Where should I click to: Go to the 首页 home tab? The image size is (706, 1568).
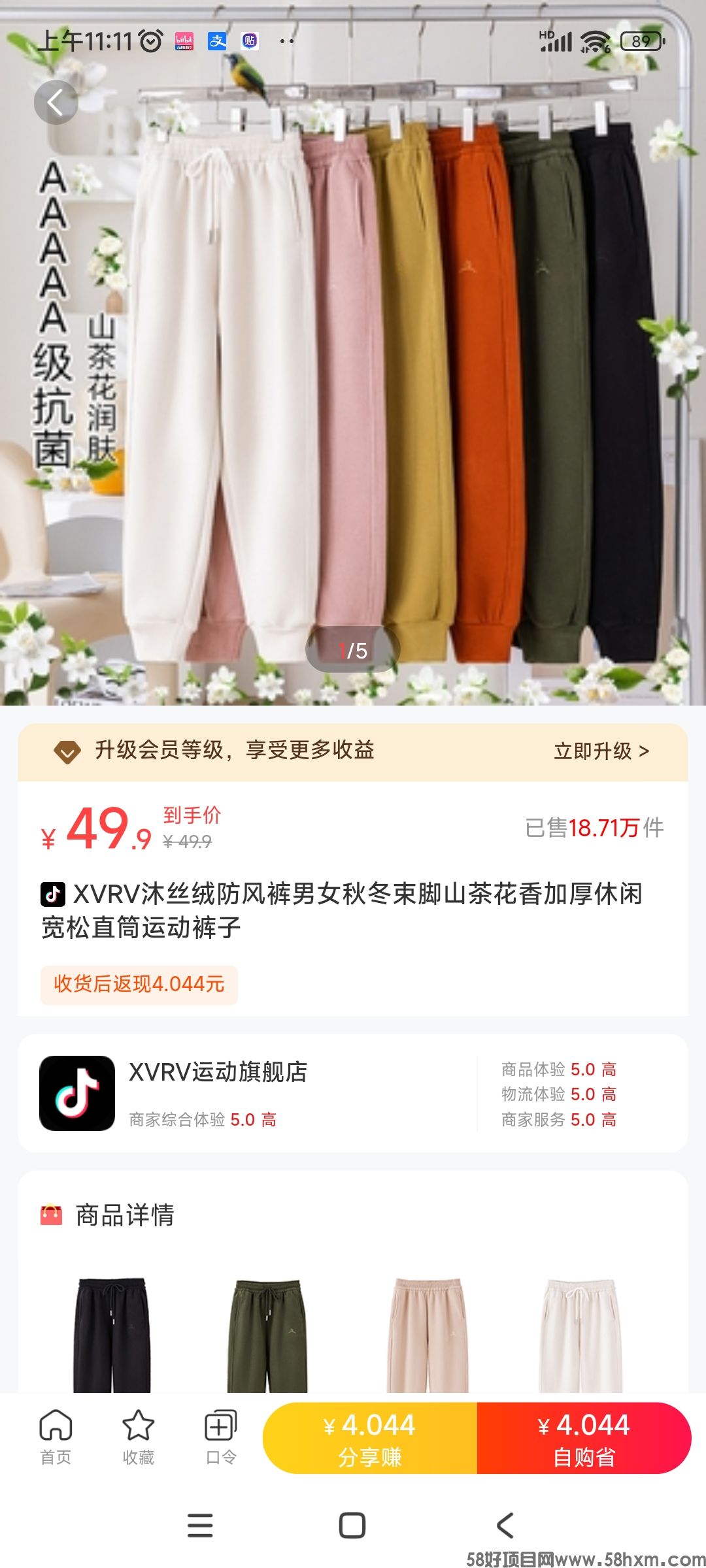click(56, 1437)
